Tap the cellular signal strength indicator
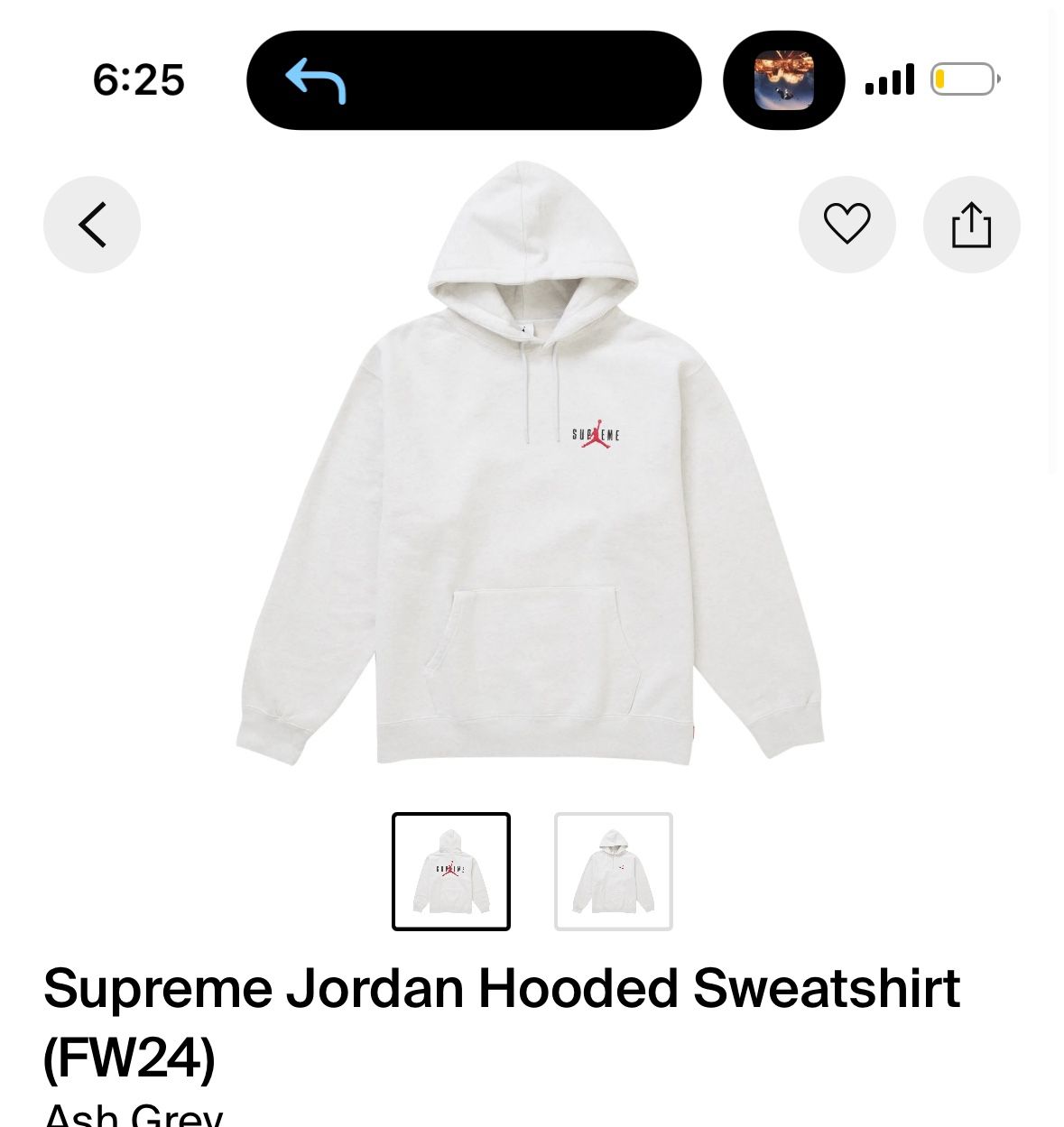The width and height of the screenshot is (1064, 1127). (890, 80)
